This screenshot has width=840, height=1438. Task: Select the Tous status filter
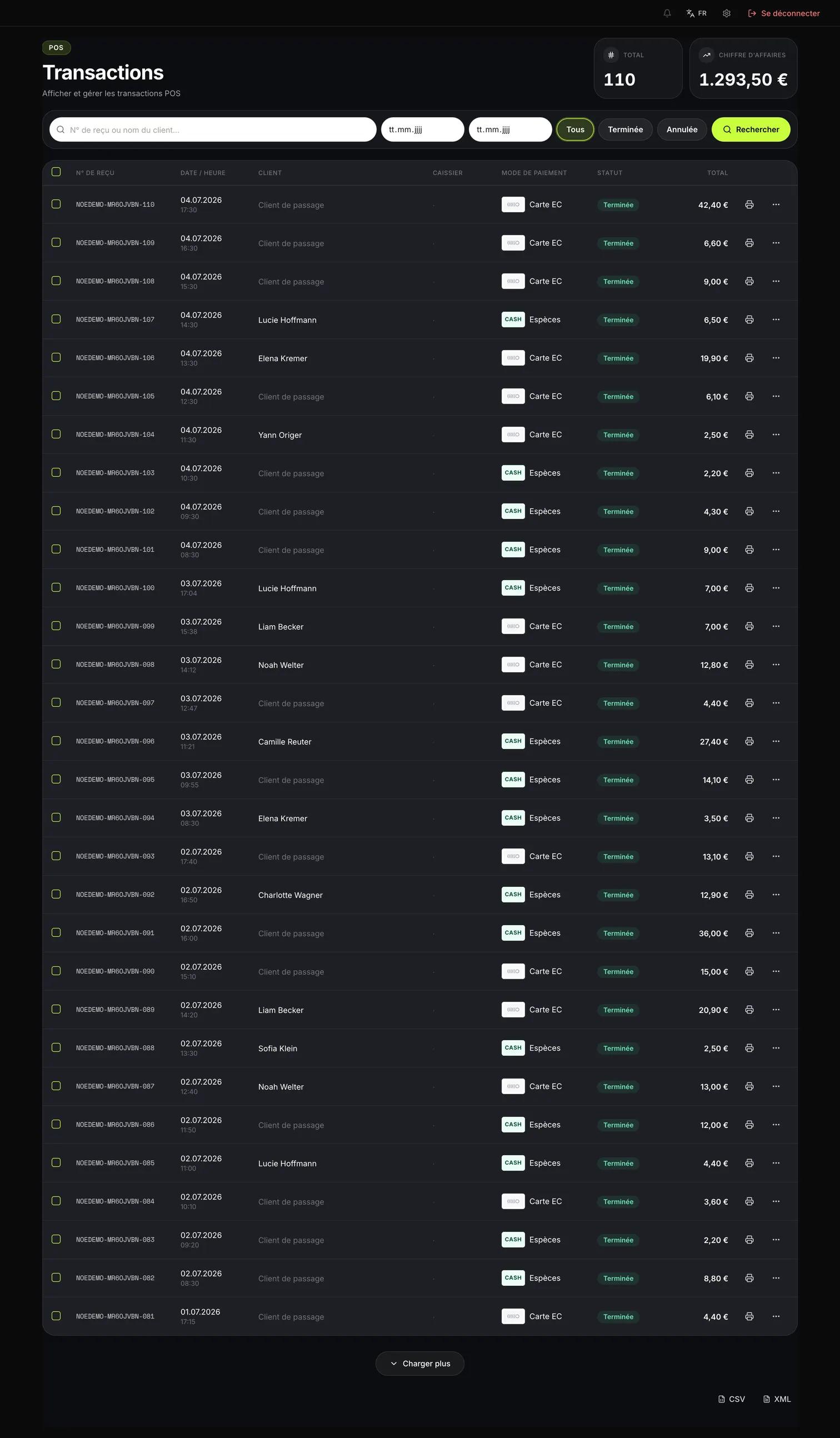pyautogui.click(x=575, y=129)
